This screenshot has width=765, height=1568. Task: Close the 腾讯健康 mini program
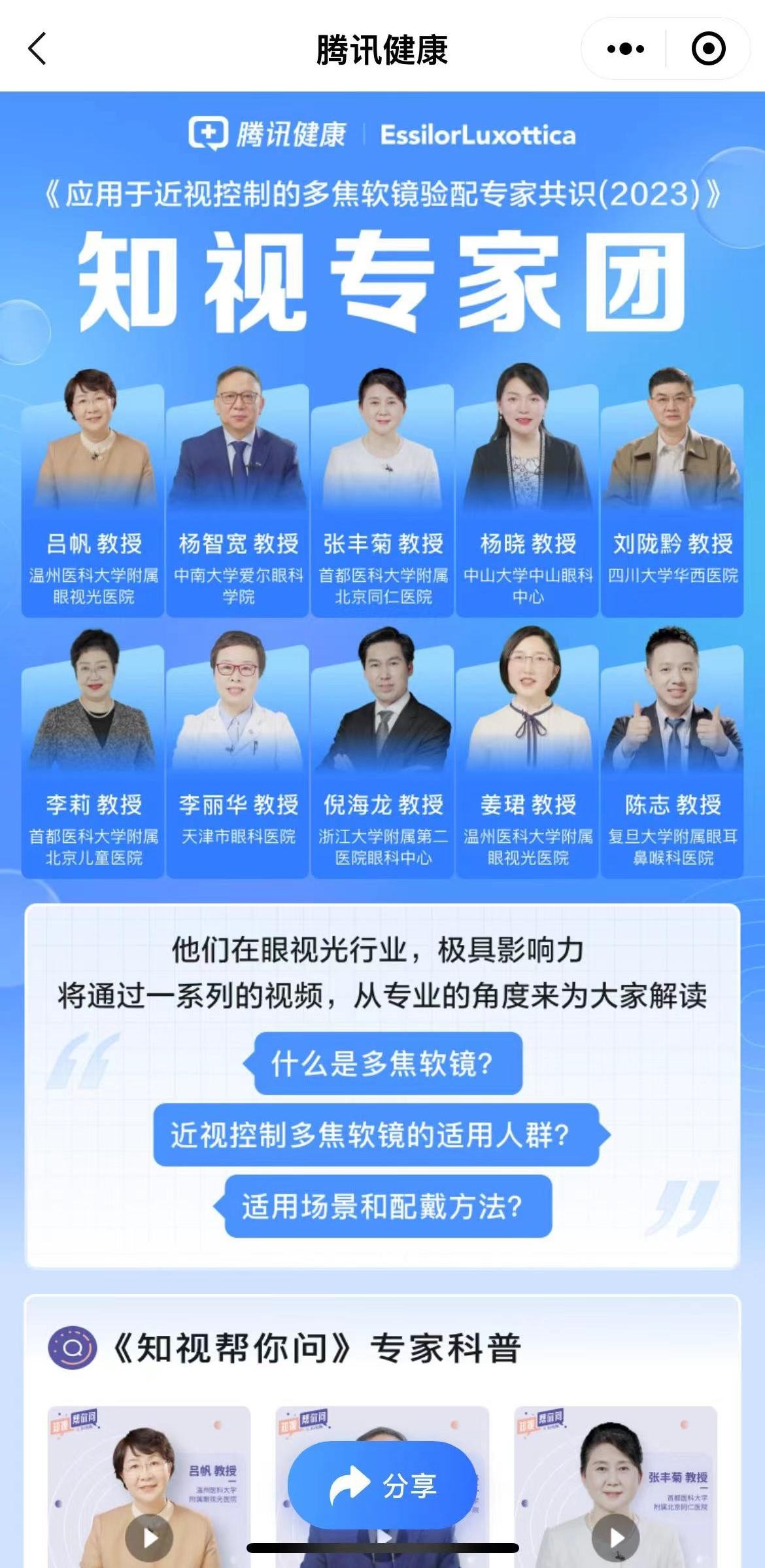pos(708,49)
